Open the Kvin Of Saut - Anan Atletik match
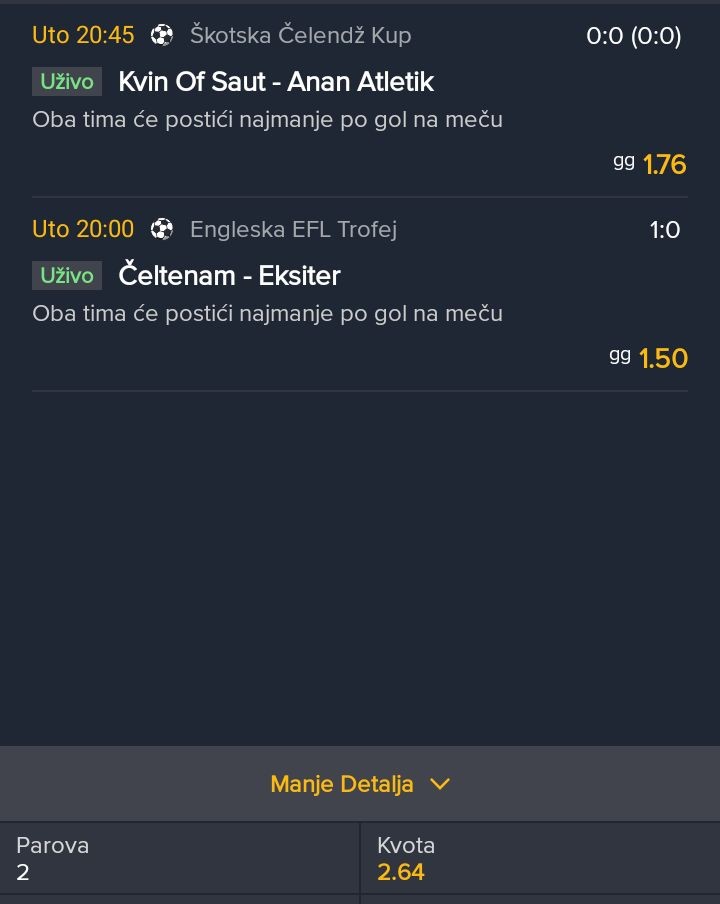 (x=276, y=81)
